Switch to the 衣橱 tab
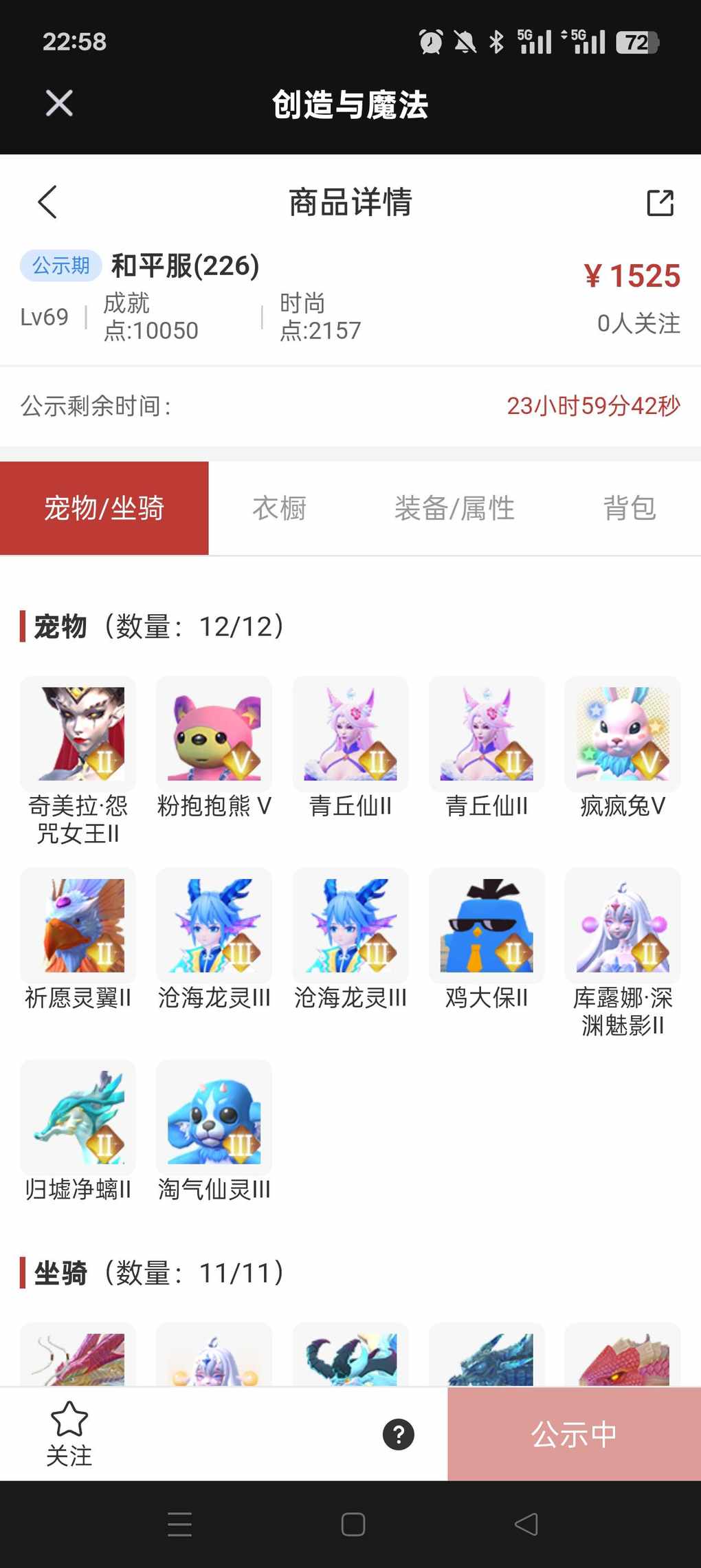The image size is (701, 1568). pos(279,508)
